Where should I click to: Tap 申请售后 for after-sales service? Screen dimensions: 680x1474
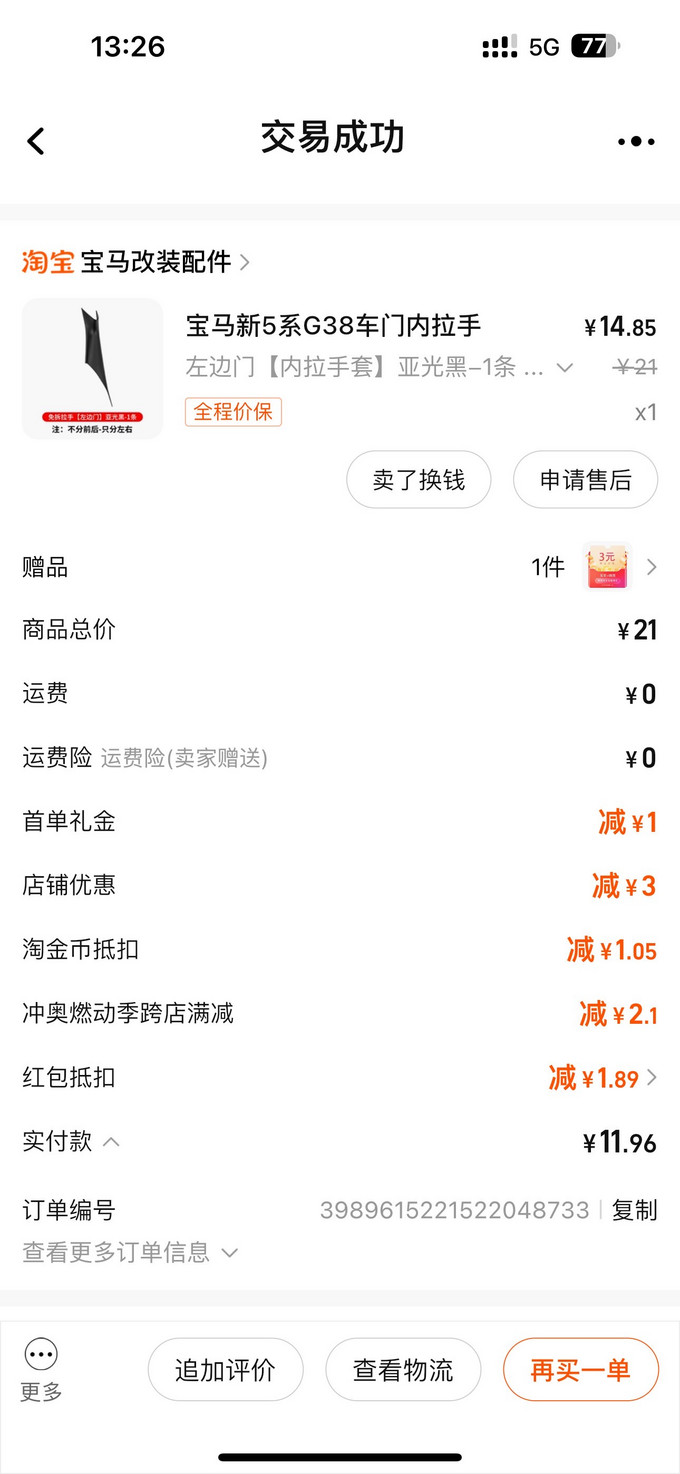click(585, 480)
